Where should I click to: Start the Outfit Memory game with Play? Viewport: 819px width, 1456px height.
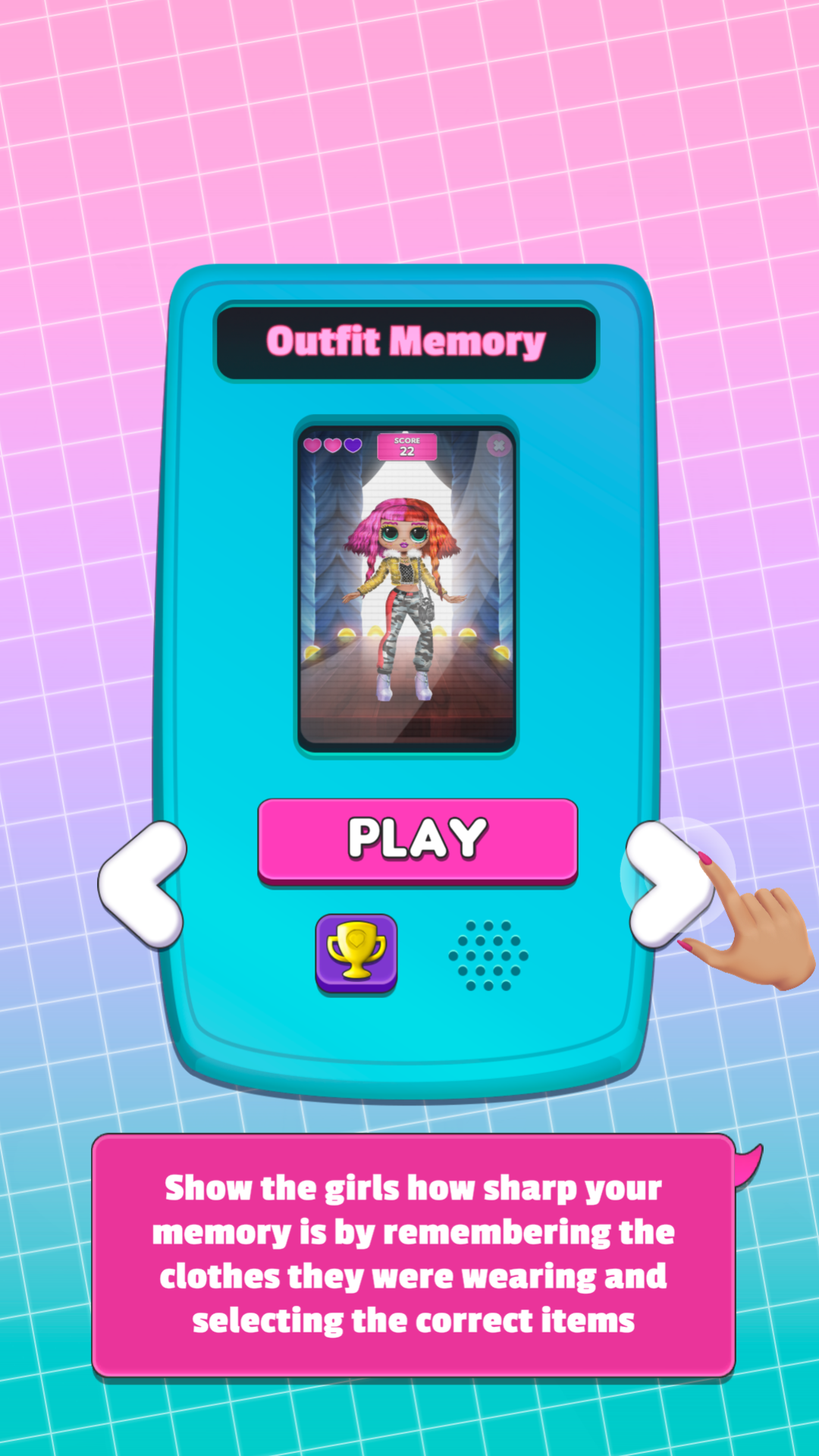point(418,840)
